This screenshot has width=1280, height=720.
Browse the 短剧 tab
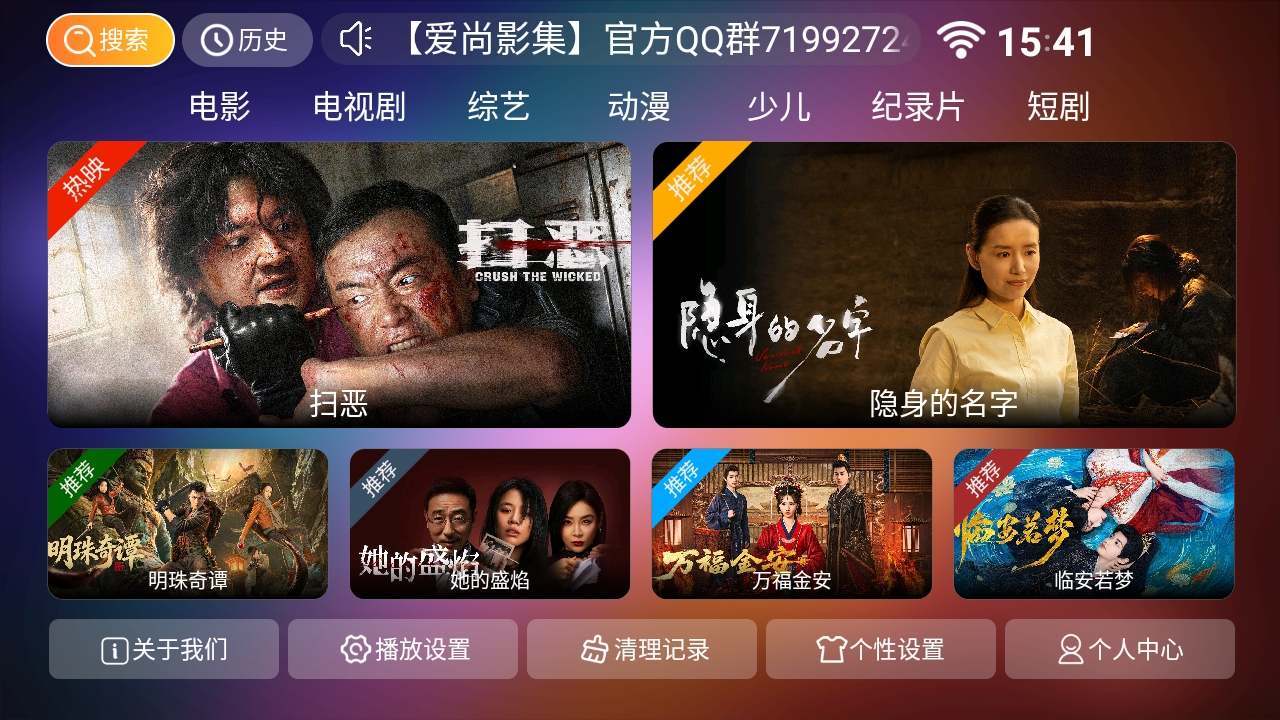tap(1057, 106)
